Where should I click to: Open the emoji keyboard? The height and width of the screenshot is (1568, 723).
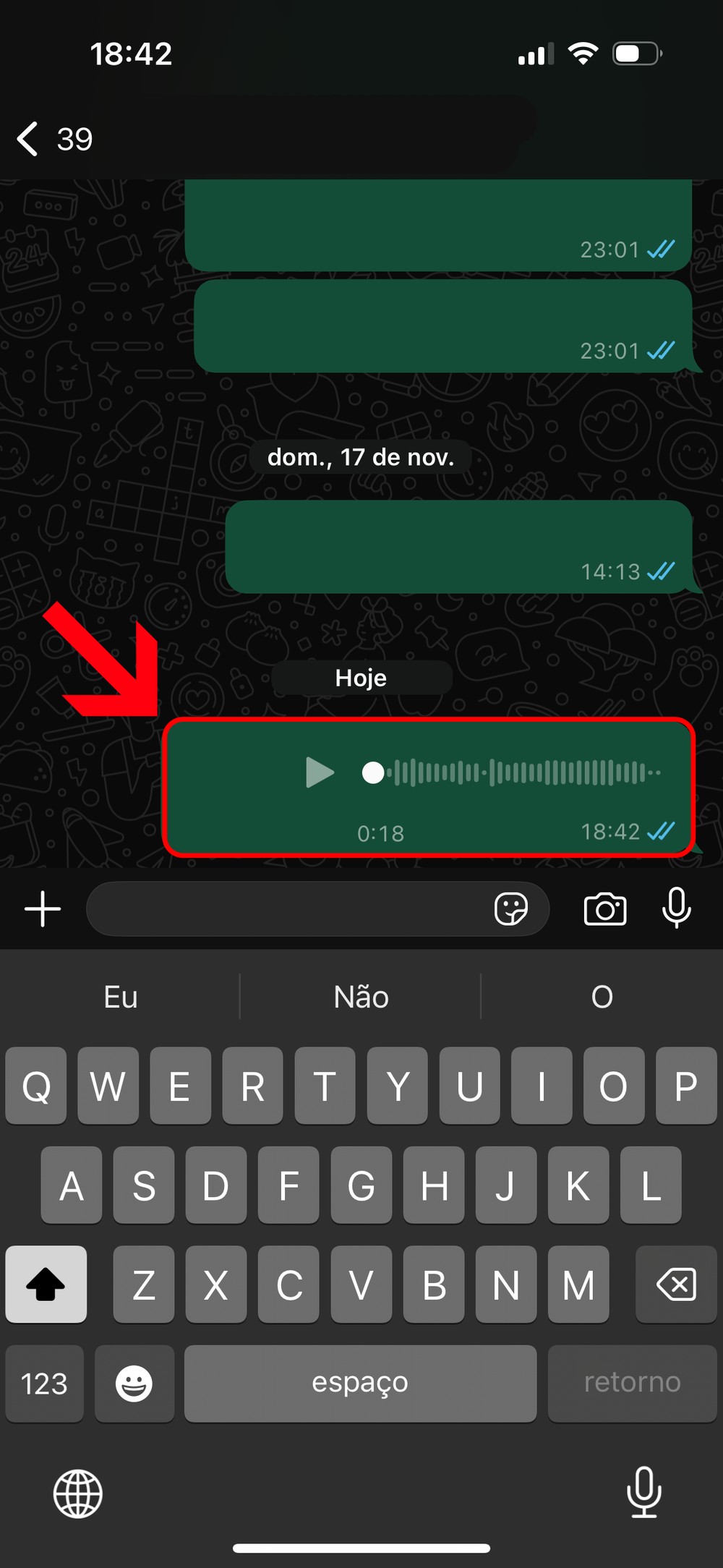[x=134, y=1384]
